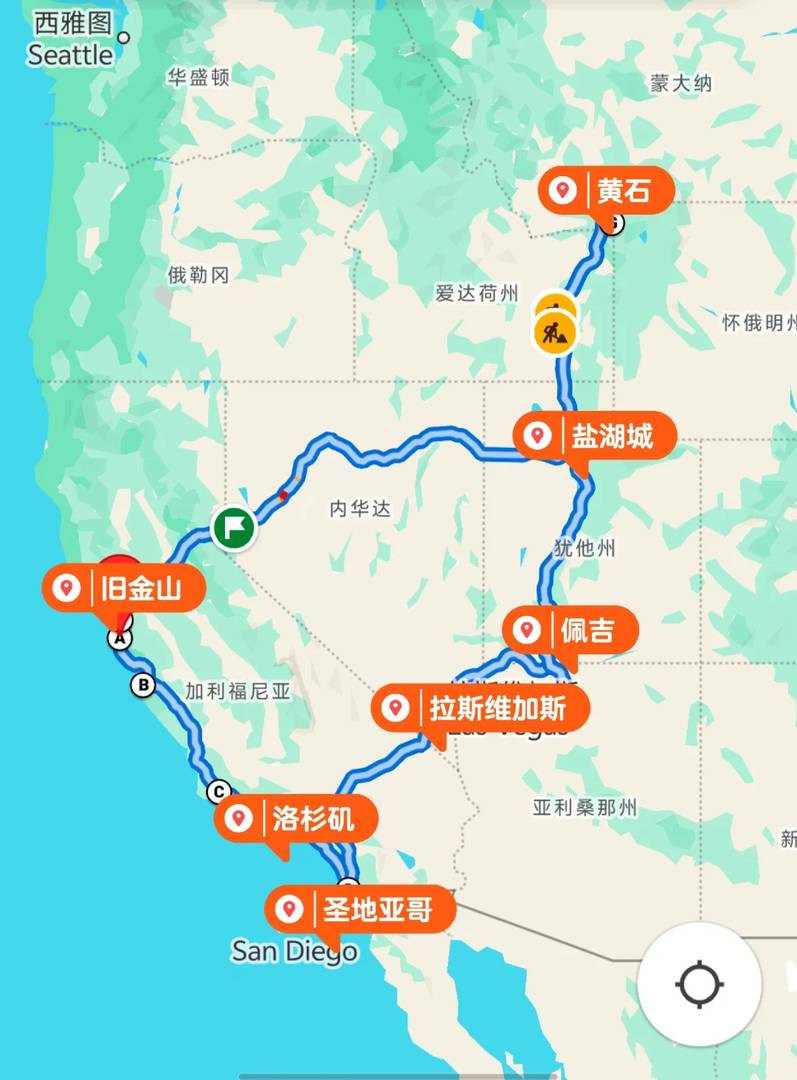Select waypoint B on the route

(143, 685)
